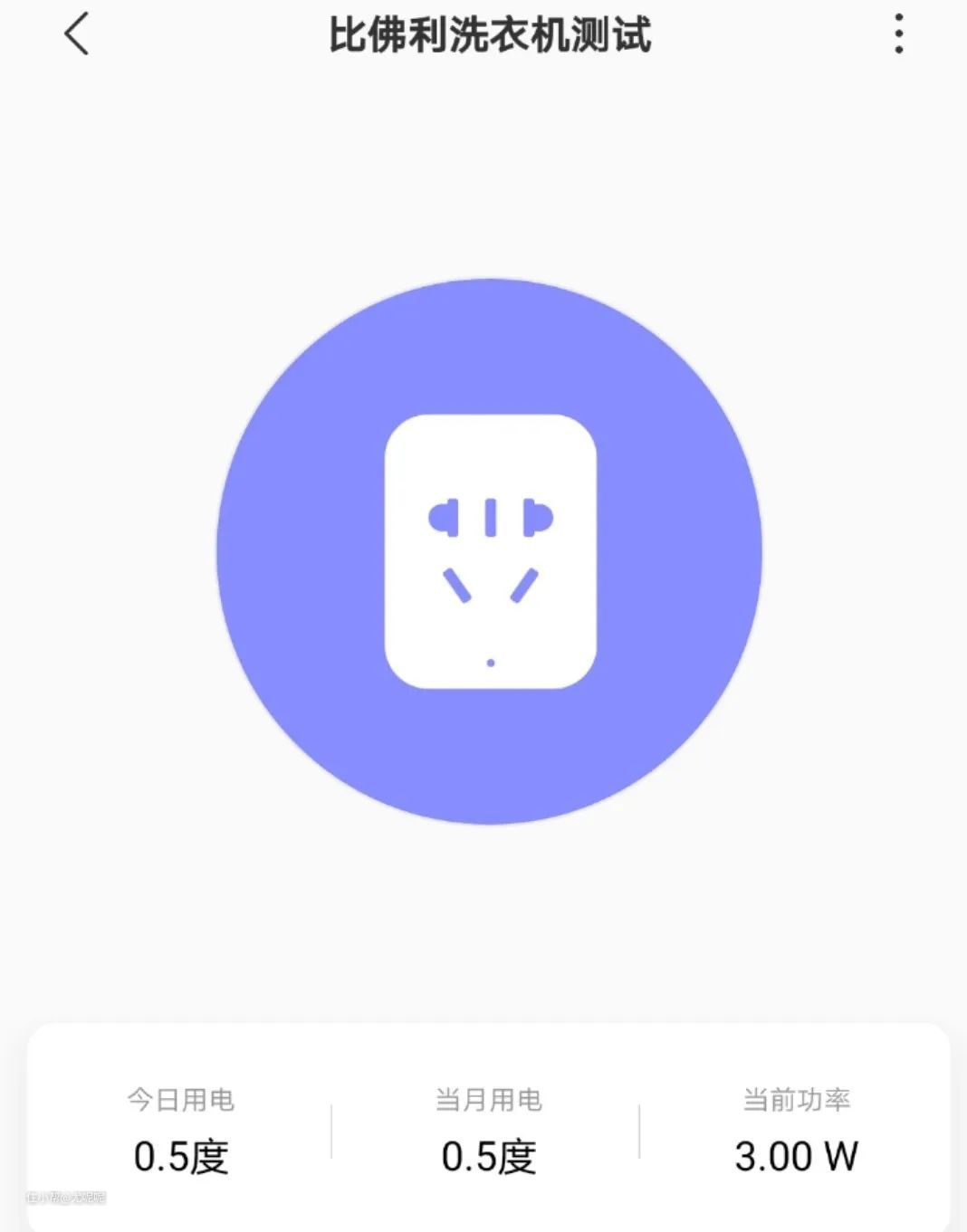Image resolution: width=967 pixels, height=1232 pixels.
Task: Toggle the smart plug power button
Action: [490, 551]
